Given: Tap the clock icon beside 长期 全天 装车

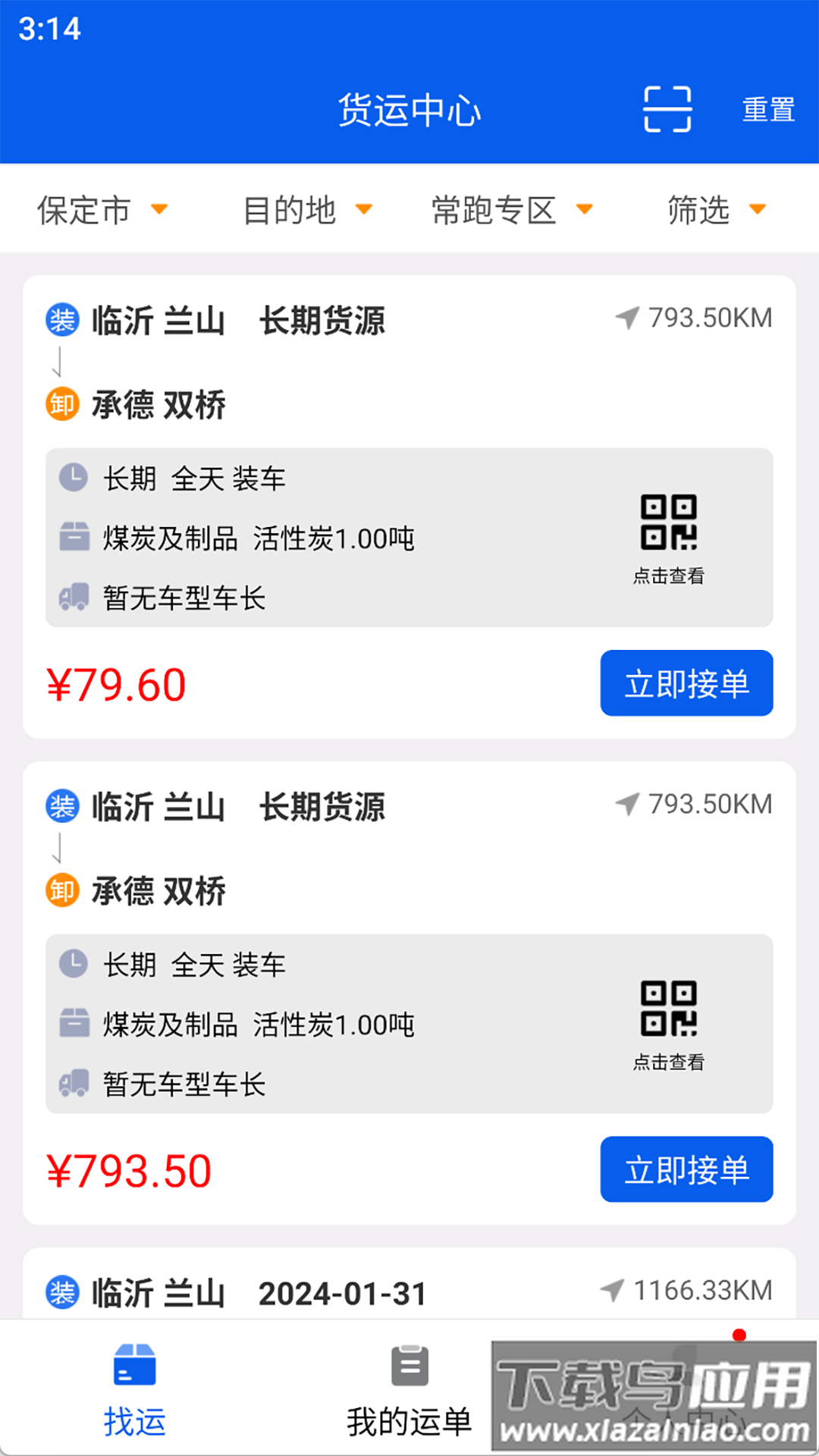Looking at the screenshot, I should point(73,478).
